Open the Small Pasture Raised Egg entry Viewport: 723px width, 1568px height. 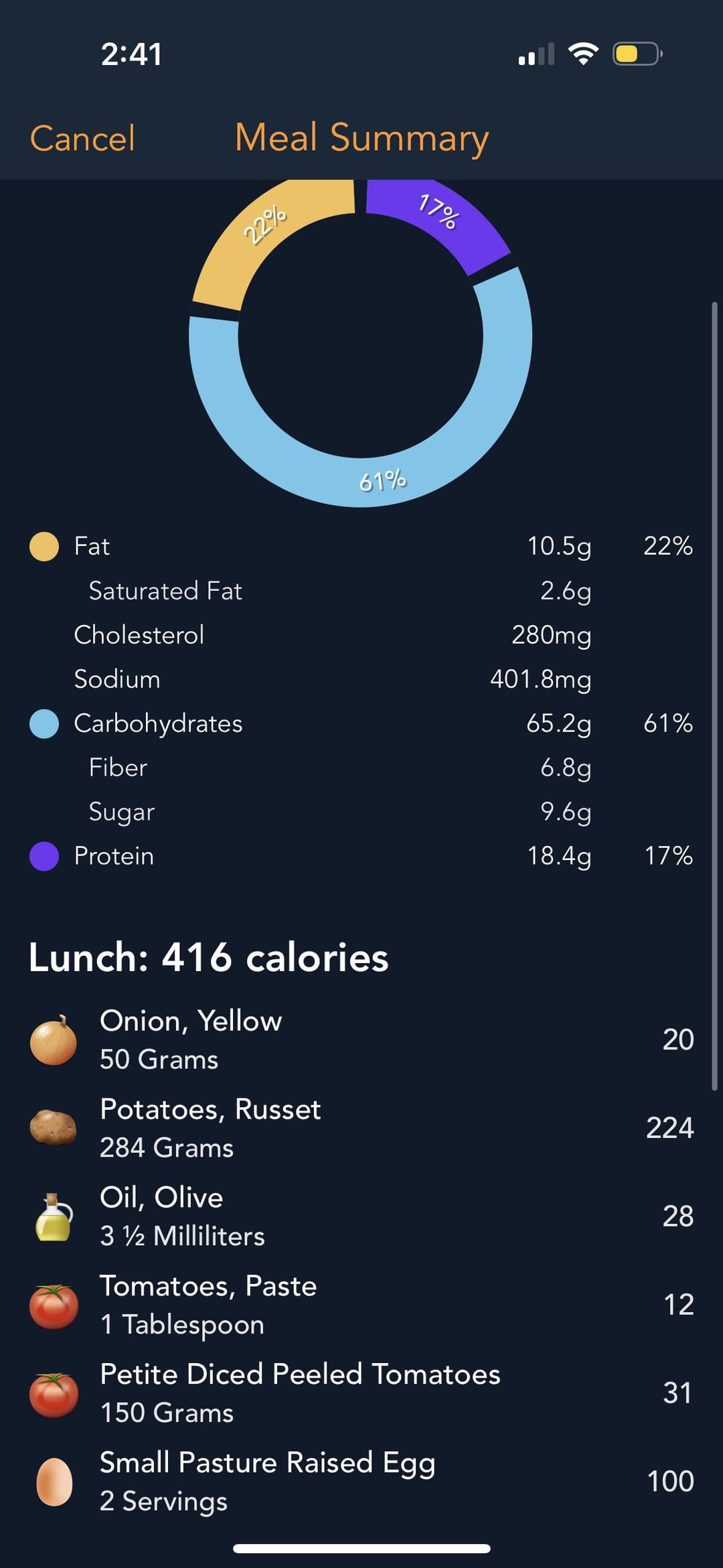[x=361, y=1482]
